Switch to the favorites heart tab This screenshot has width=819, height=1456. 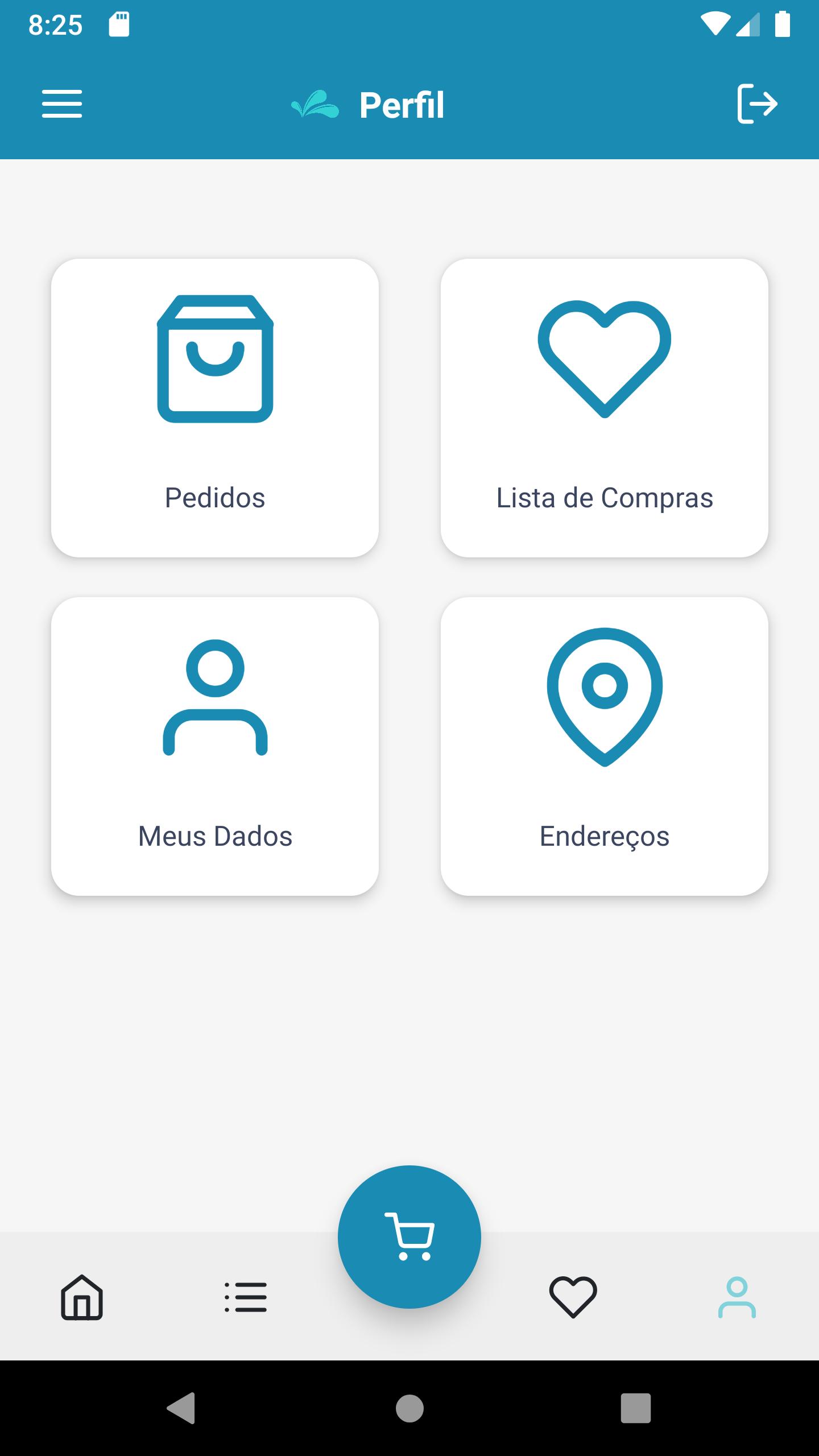pyautogui.click(x=573, y=1297)
